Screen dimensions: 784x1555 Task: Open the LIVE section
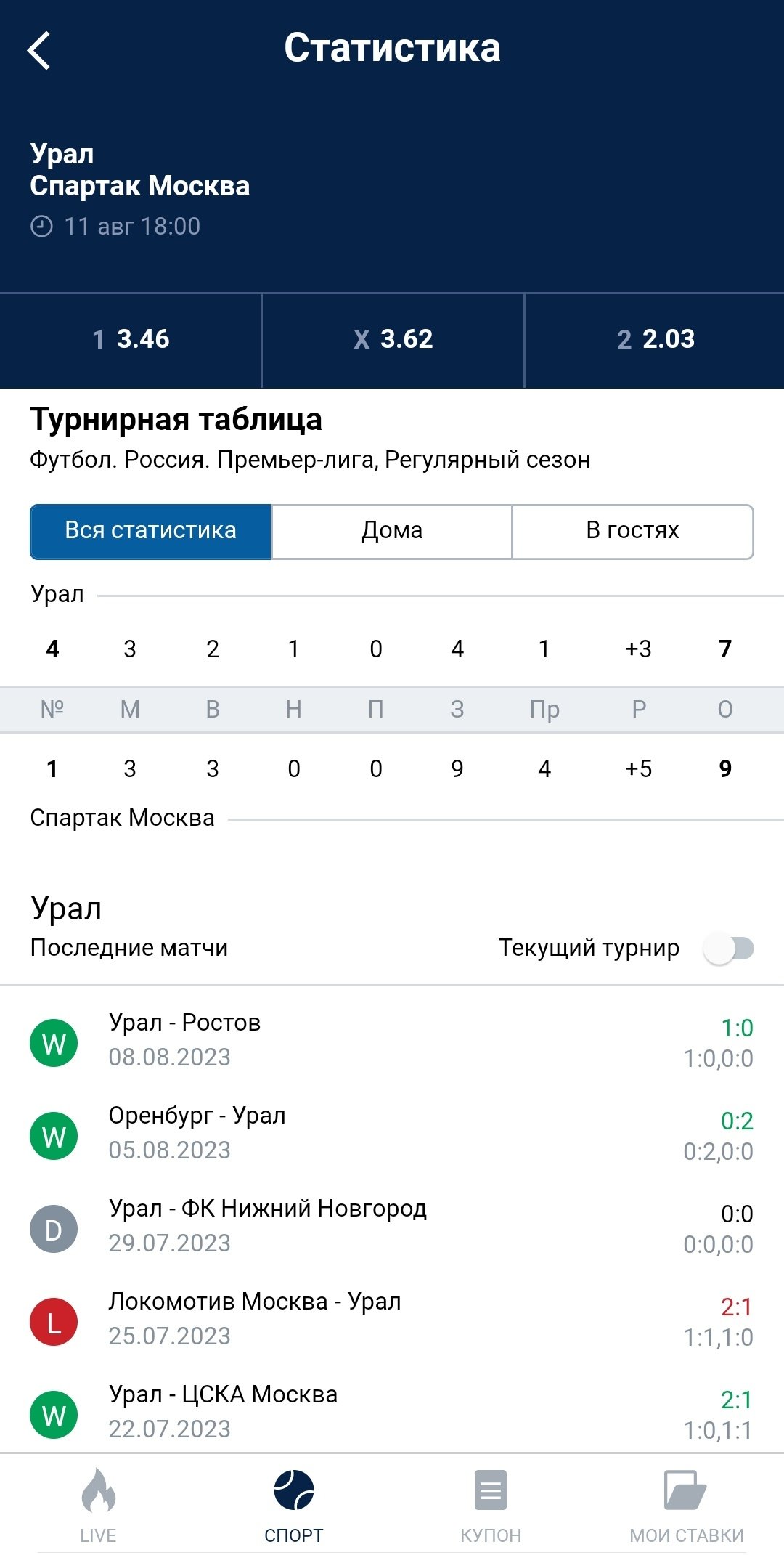[98, 1505]
